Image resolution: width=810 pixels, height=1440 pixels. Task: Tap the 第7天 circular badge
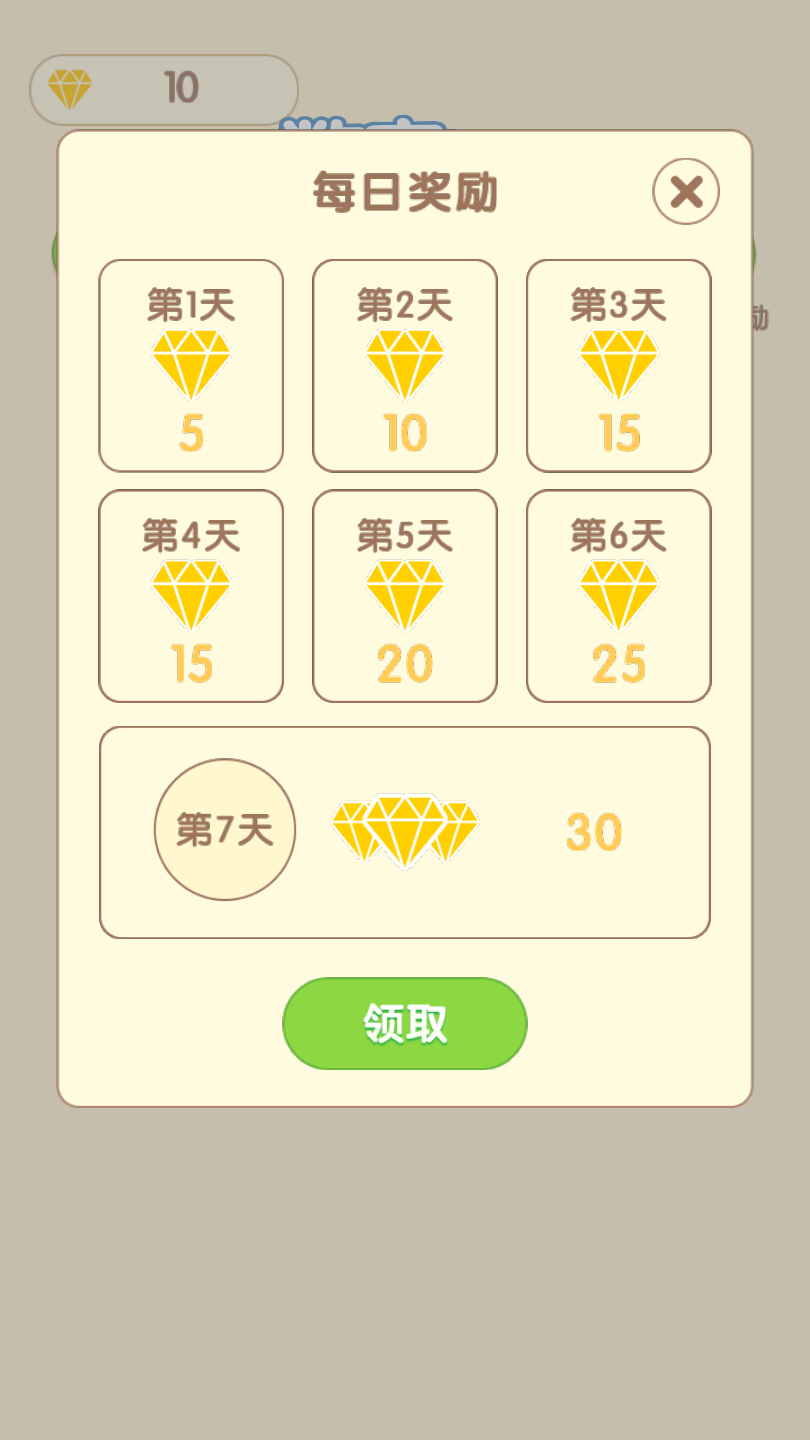(x=224, y=828)
